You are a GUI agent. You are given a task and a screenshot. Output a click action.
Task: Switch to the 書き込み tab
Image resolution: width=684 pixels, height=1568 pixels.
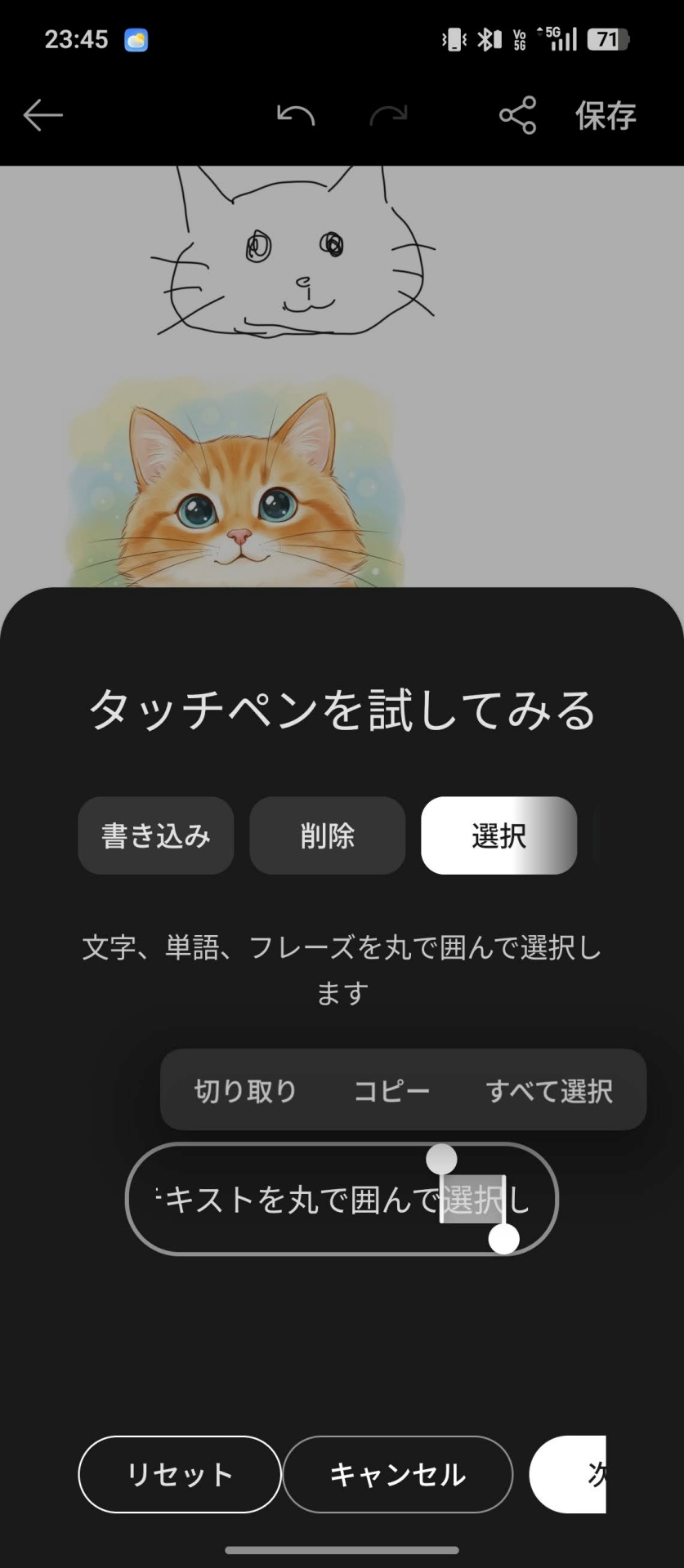point(156,835)
